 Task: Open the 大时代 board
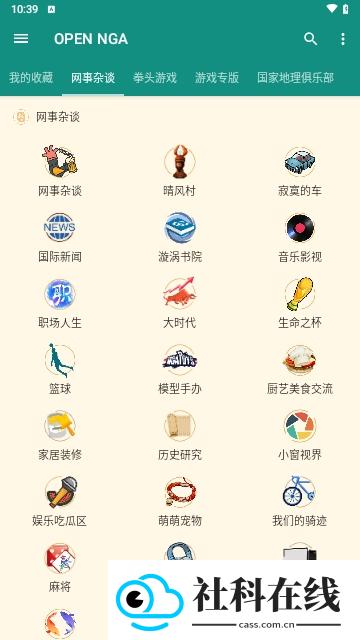pyautogui.click(x=180, y=303)
